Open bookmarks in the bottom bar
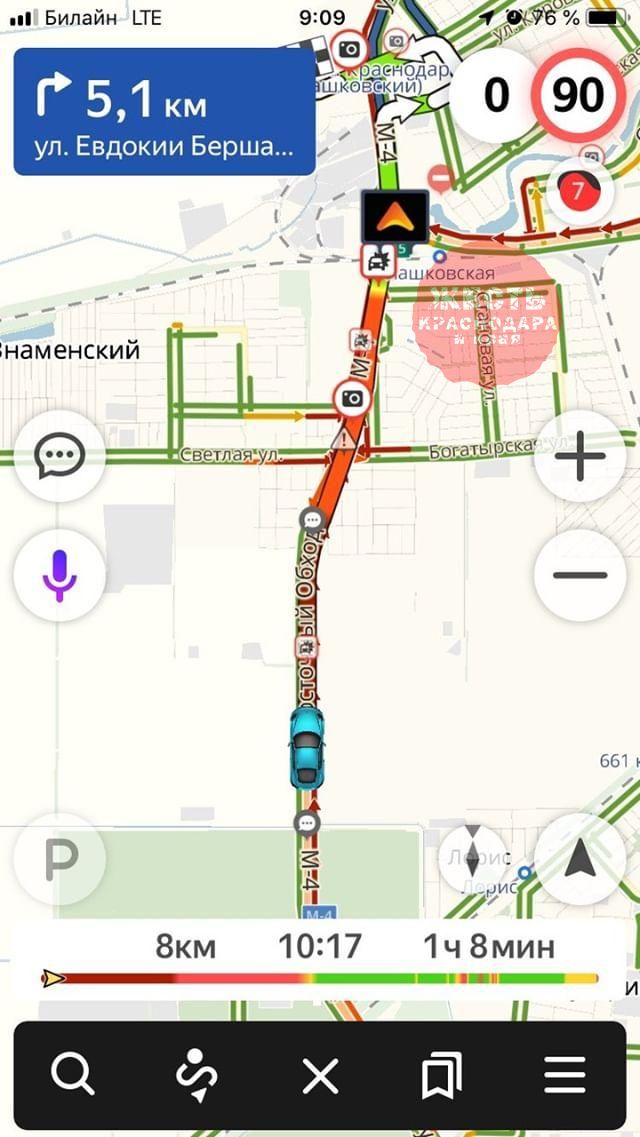 coord(442,1075)
